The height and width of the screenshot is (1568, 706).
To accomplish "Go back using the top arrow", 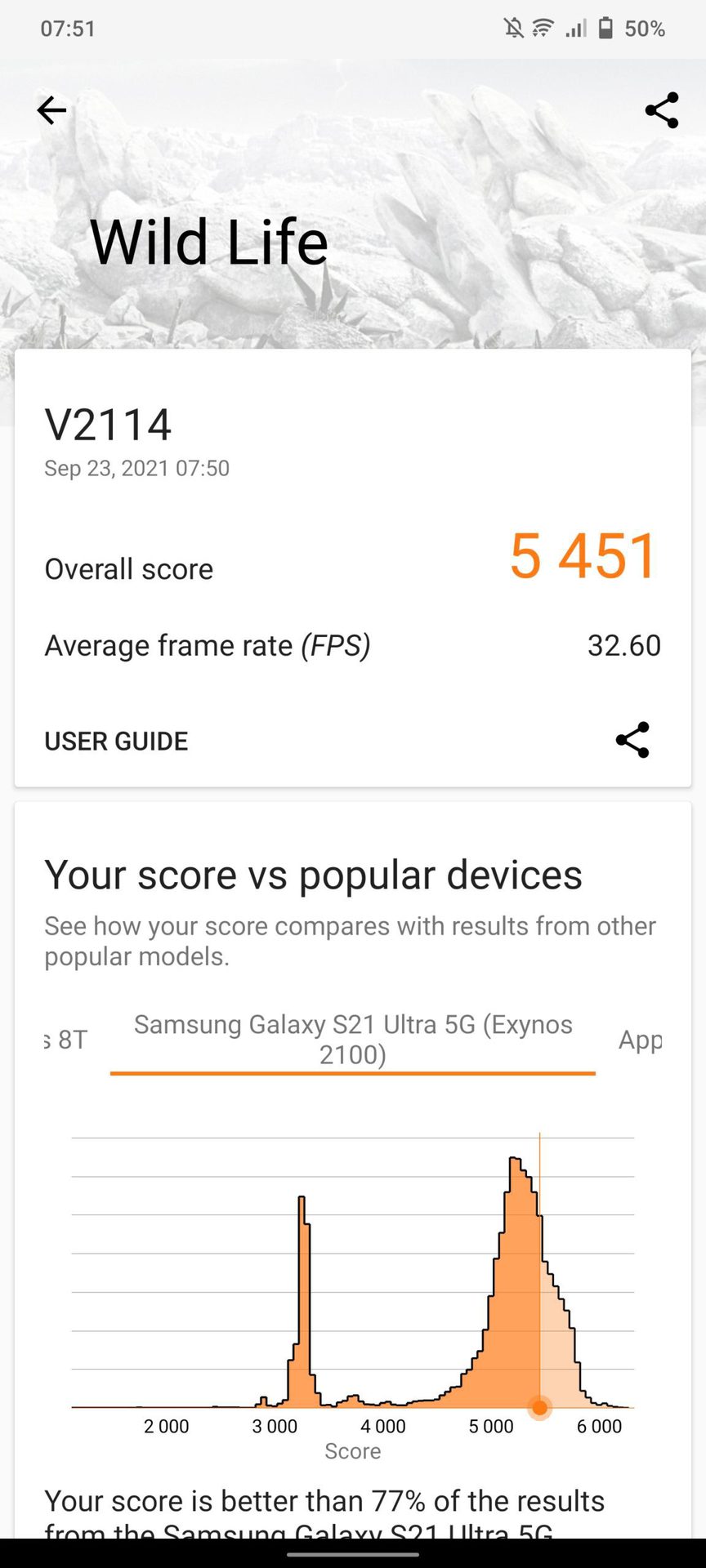I will tap(51, 110).
